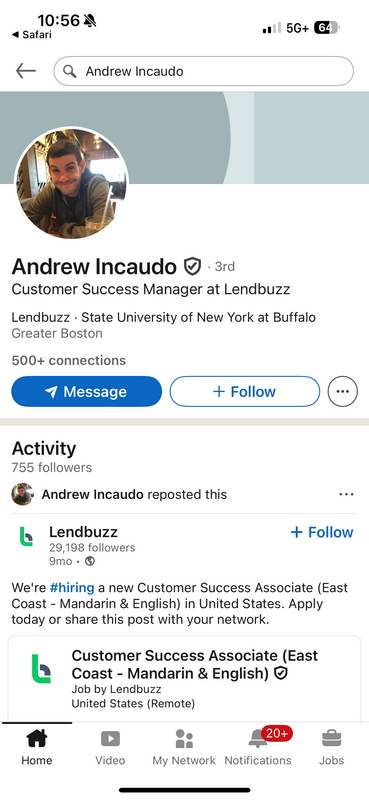
Task: Open the My Network tab
Action: click(x=184, y=747)
